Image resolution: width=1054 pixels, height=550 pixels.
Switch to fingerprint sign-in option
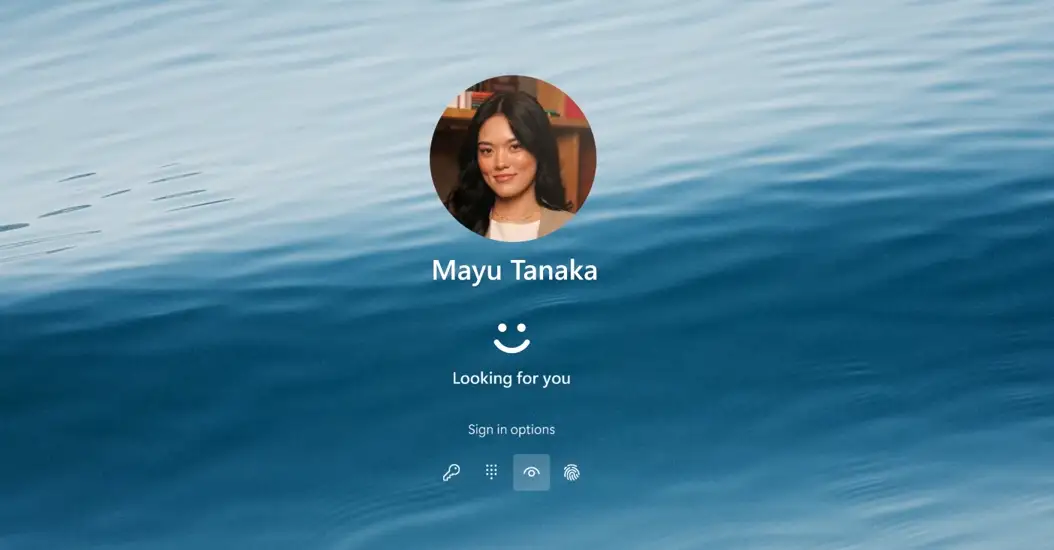click(x=571, y=472)
